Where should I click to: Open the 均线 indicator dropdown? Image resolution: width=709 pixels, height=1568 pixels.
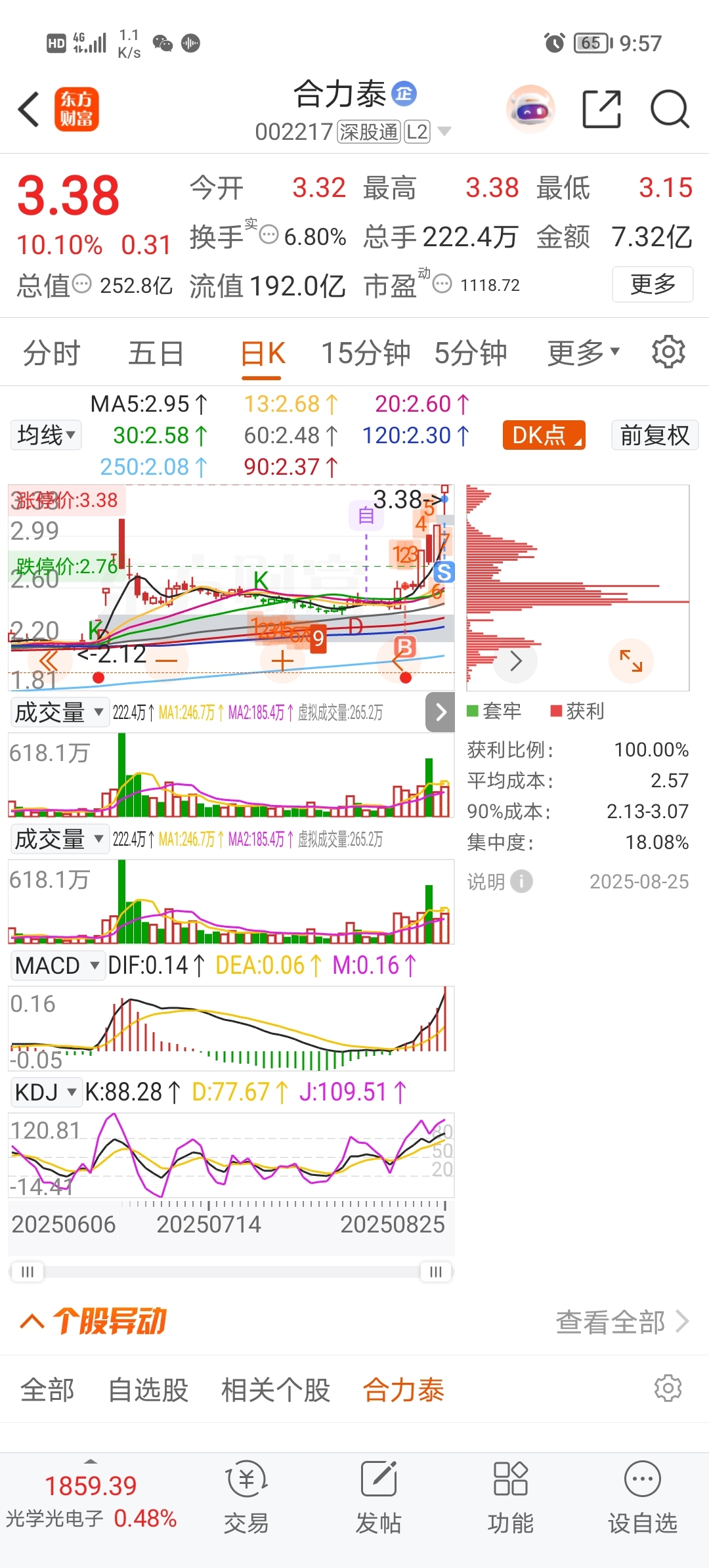pos(46,435)
